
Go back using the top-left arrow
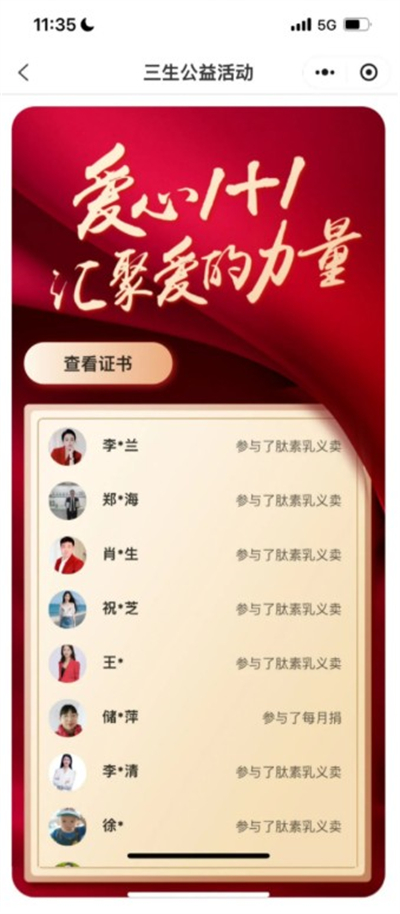(23, 73)
